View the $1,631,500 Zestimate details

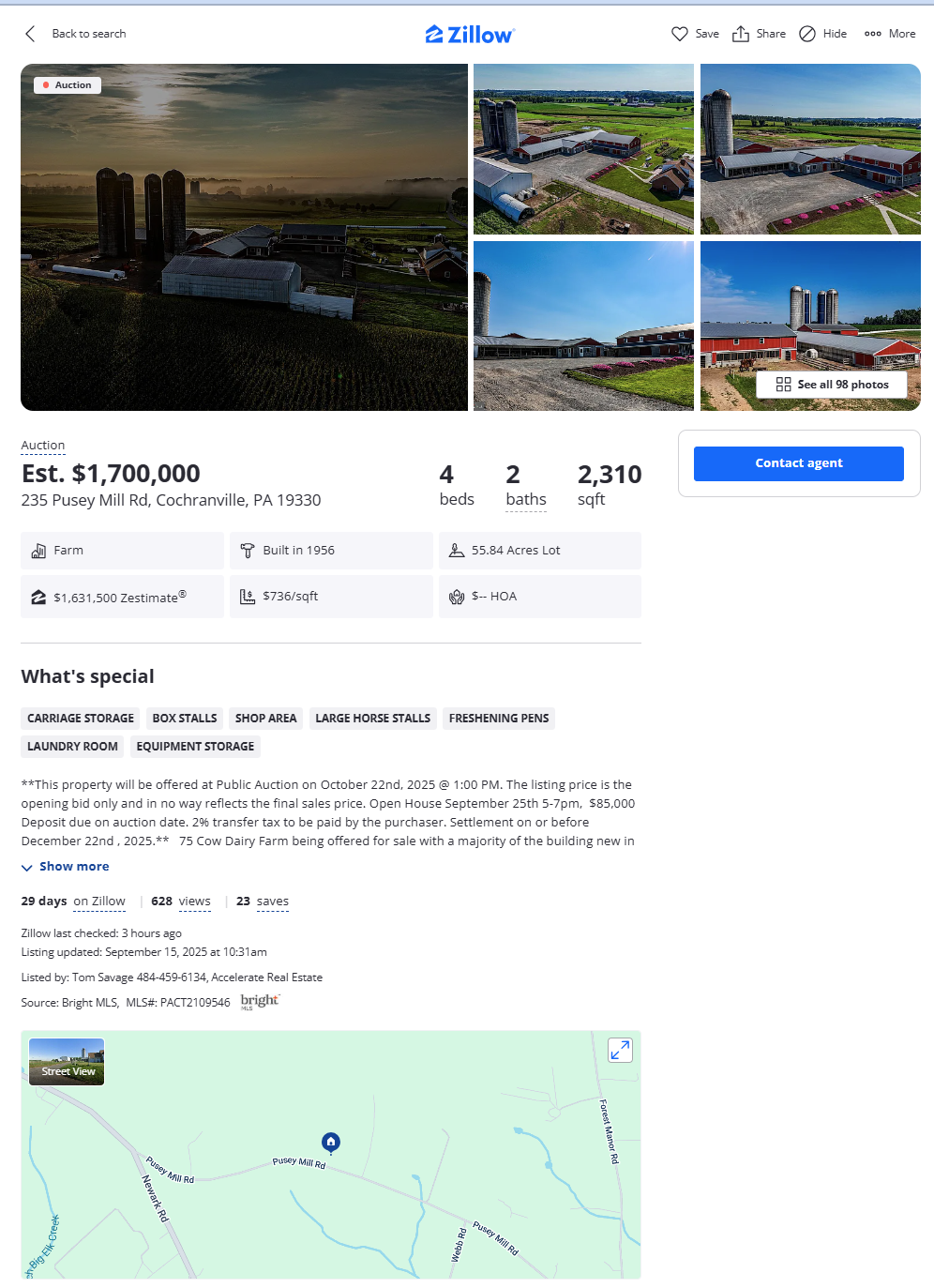pos(119,598)
